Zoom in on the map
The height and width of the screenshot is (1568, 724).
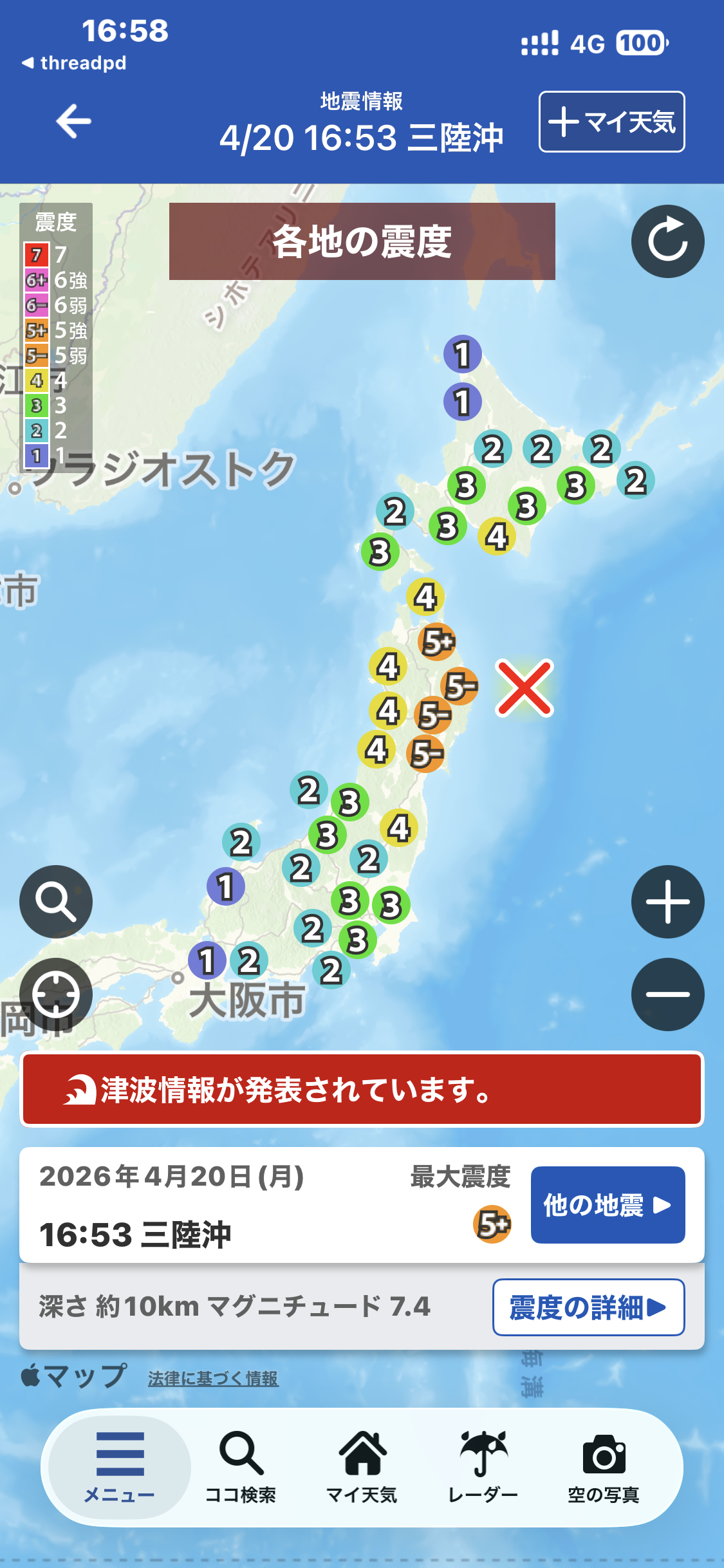[x=667, y=901]
